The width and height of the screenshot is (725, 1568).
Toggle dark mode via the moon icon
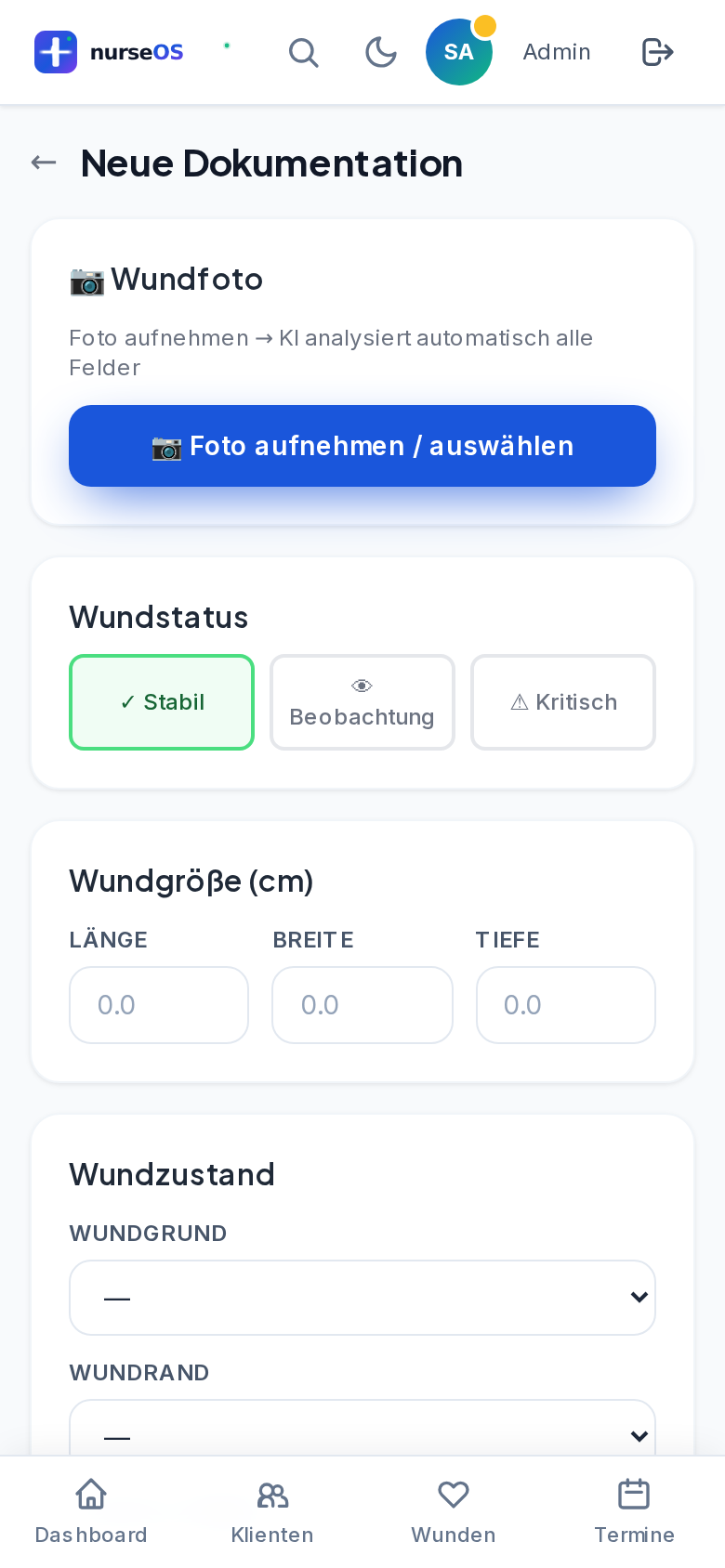click(x=381, y=52)
